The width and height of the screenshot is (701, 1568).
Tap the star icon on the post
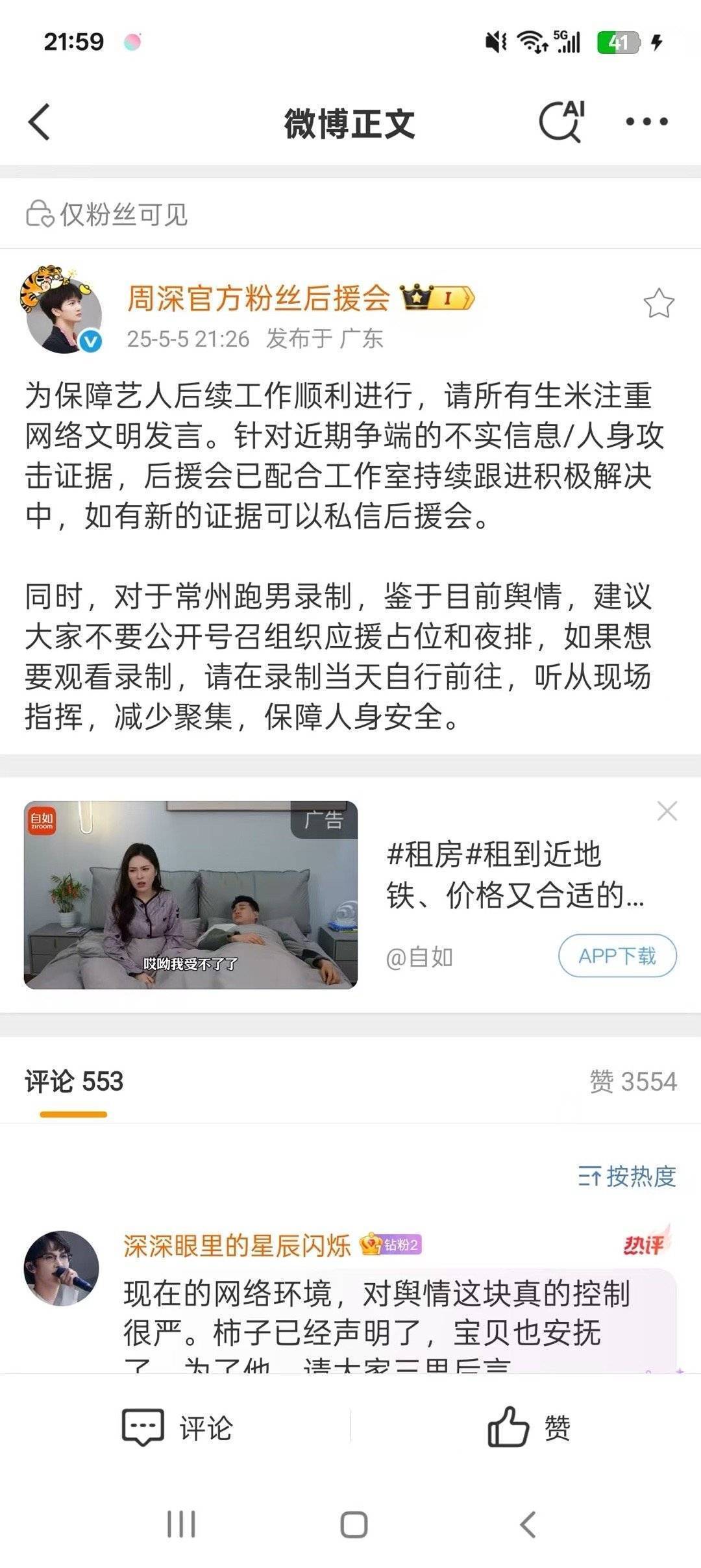pos(658,304)
